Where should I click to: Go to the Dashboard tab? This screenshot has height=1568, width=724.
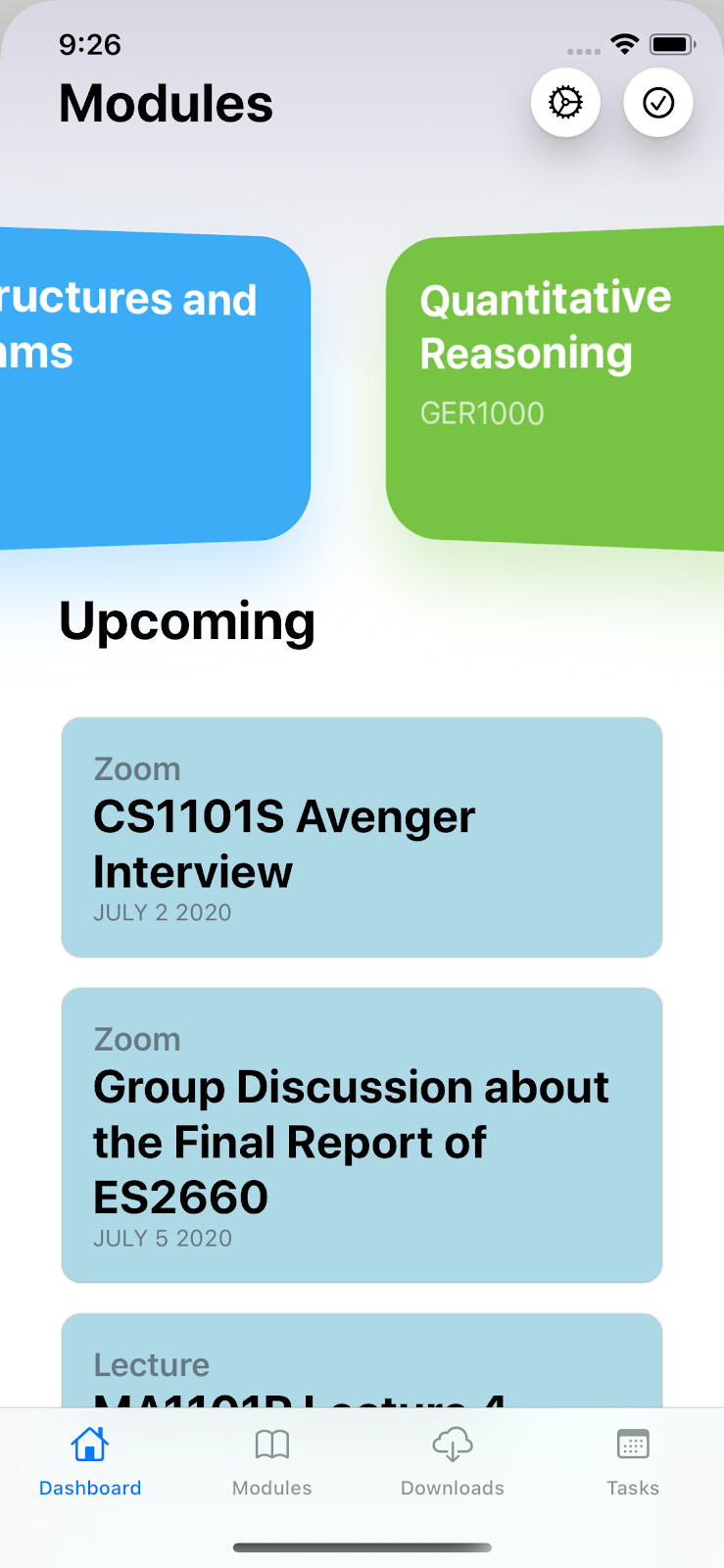(90, 1460)
